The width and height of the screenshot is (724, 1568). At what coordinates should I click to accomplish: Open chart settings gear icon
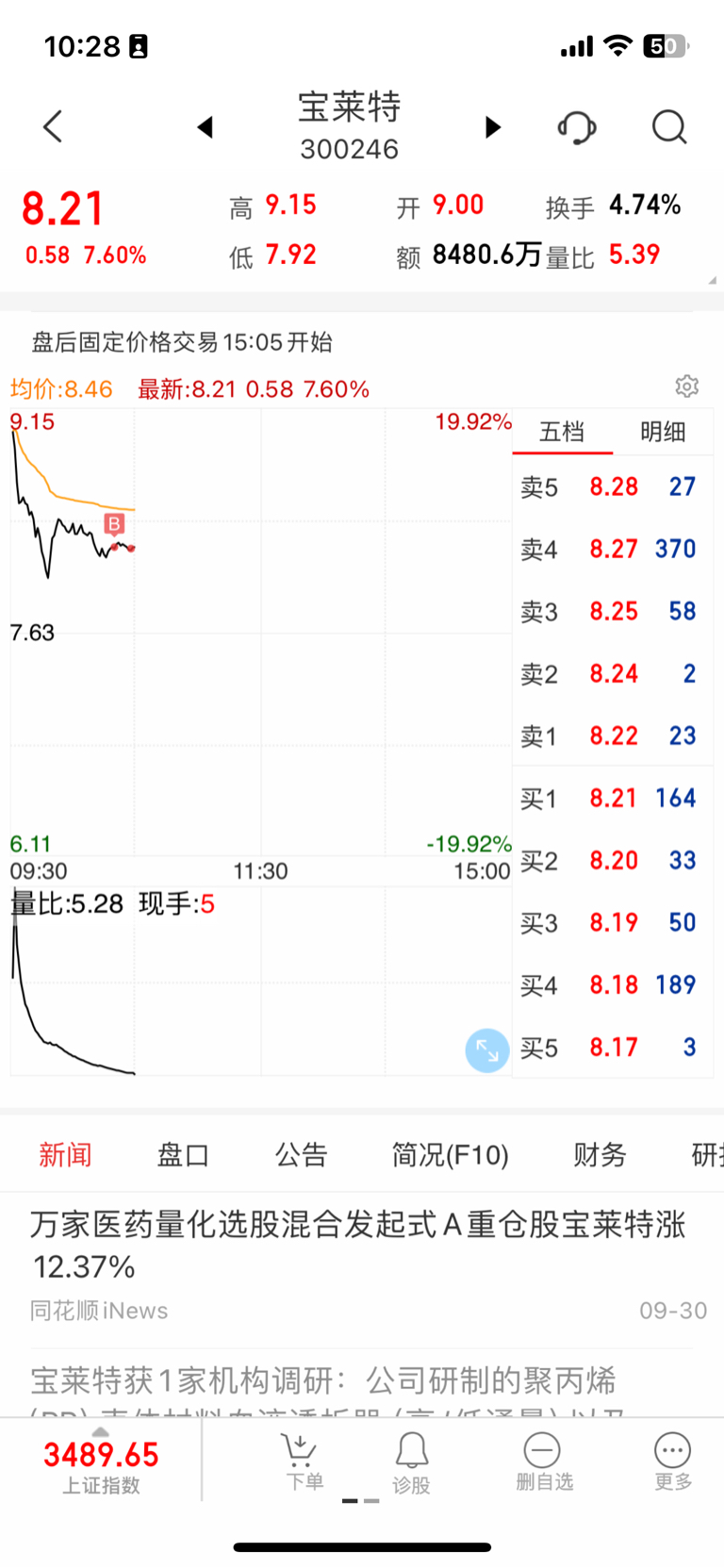[687, 387]
